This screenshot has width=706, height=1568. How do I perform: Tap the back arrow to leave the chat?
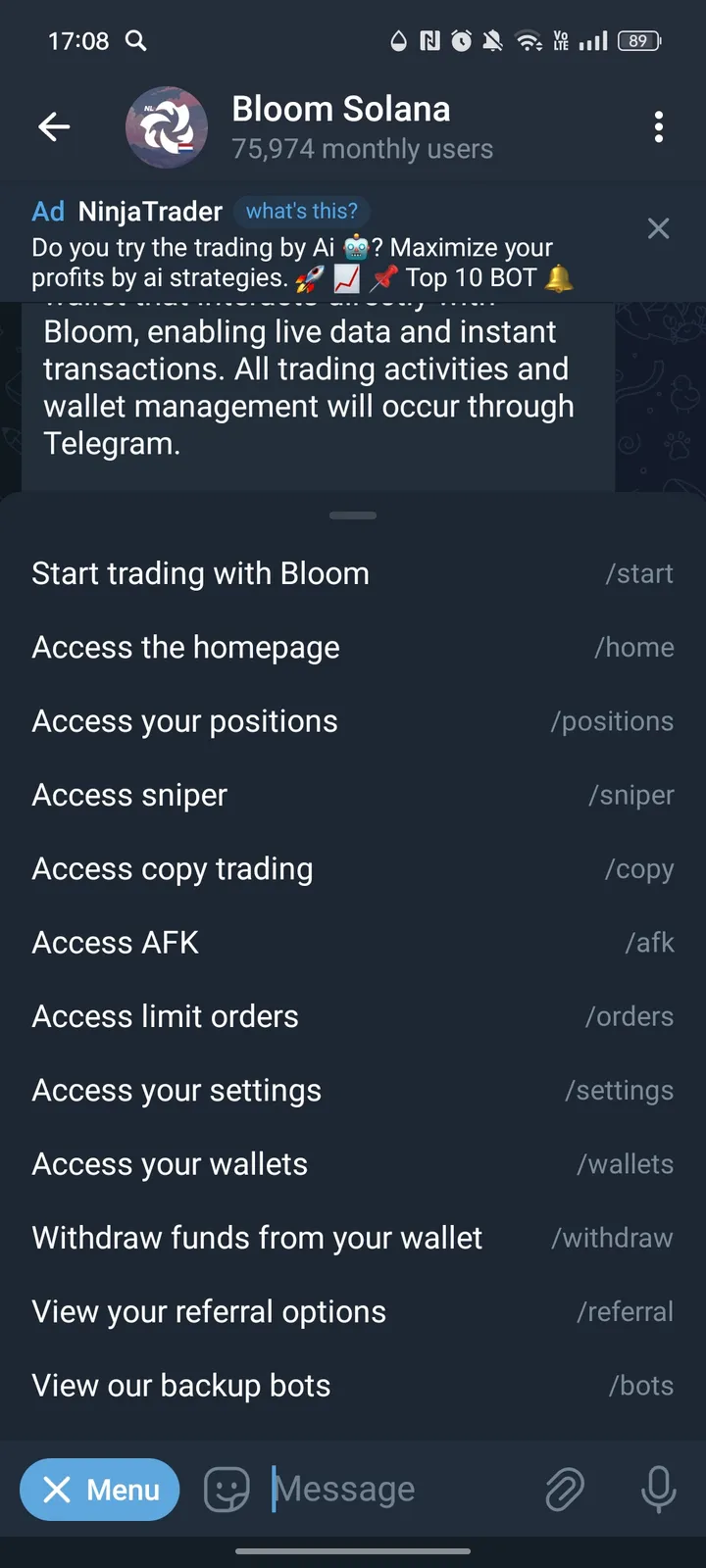tap(54, 126)
